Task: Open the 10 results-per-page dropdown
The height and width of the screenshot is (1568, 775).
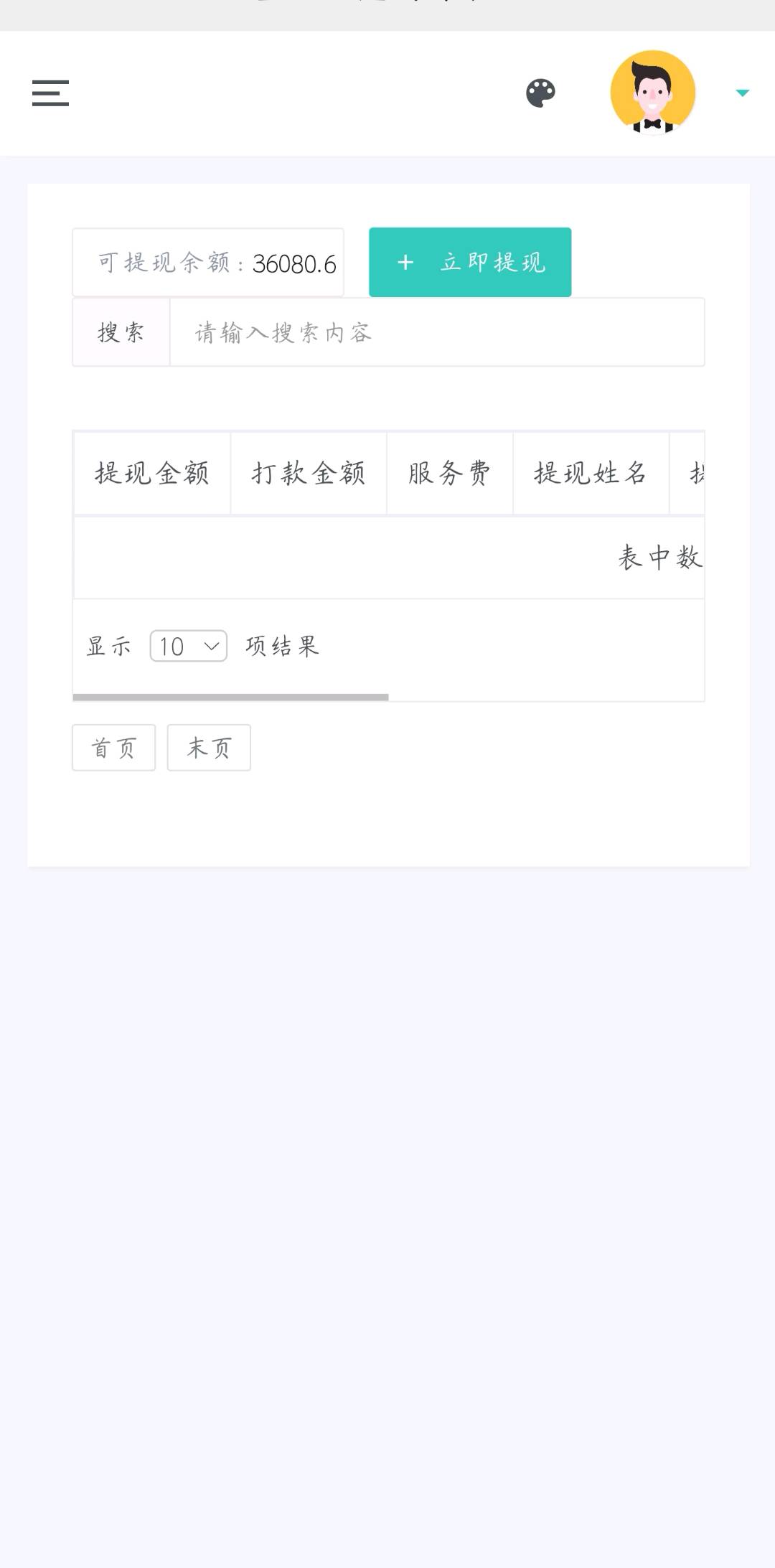Action: tap(189, 646)
